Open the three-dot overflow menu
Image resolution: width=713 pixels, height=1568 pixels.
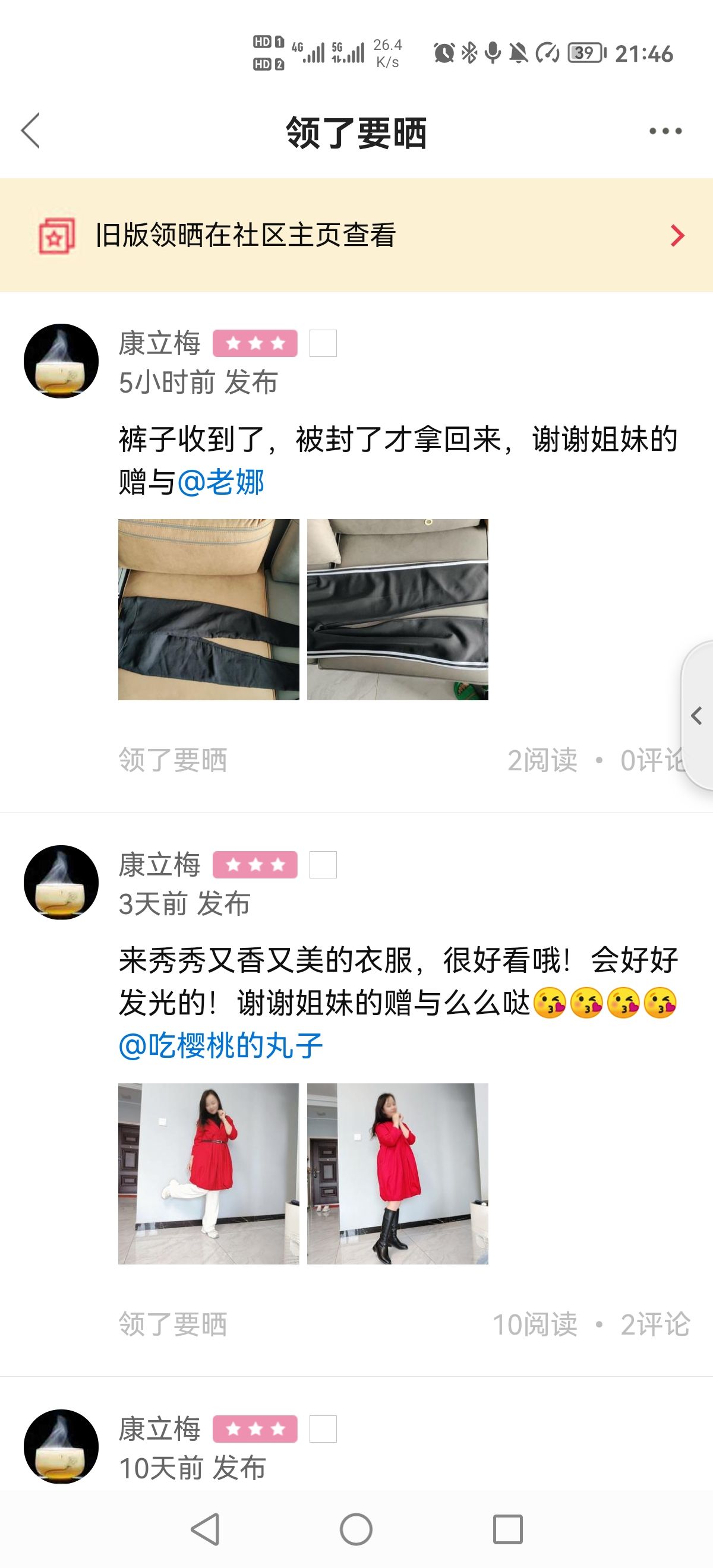[x=665, y=130]
